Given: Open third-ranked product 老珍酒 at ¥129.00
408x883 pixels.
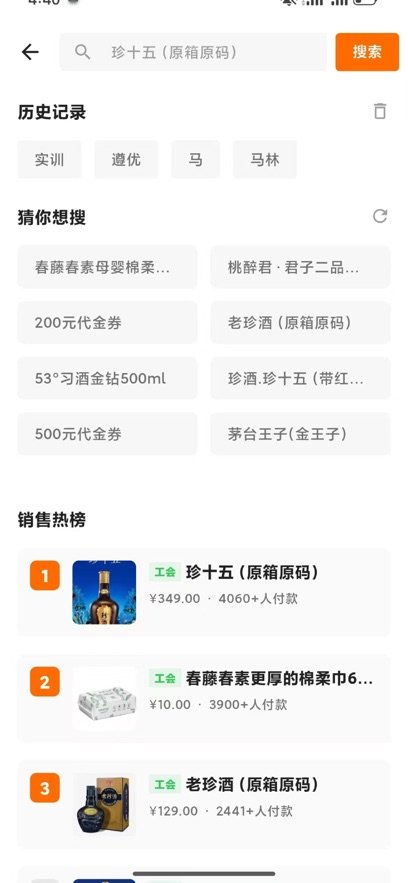Looking at the screenshot, I should pos(204,805).
